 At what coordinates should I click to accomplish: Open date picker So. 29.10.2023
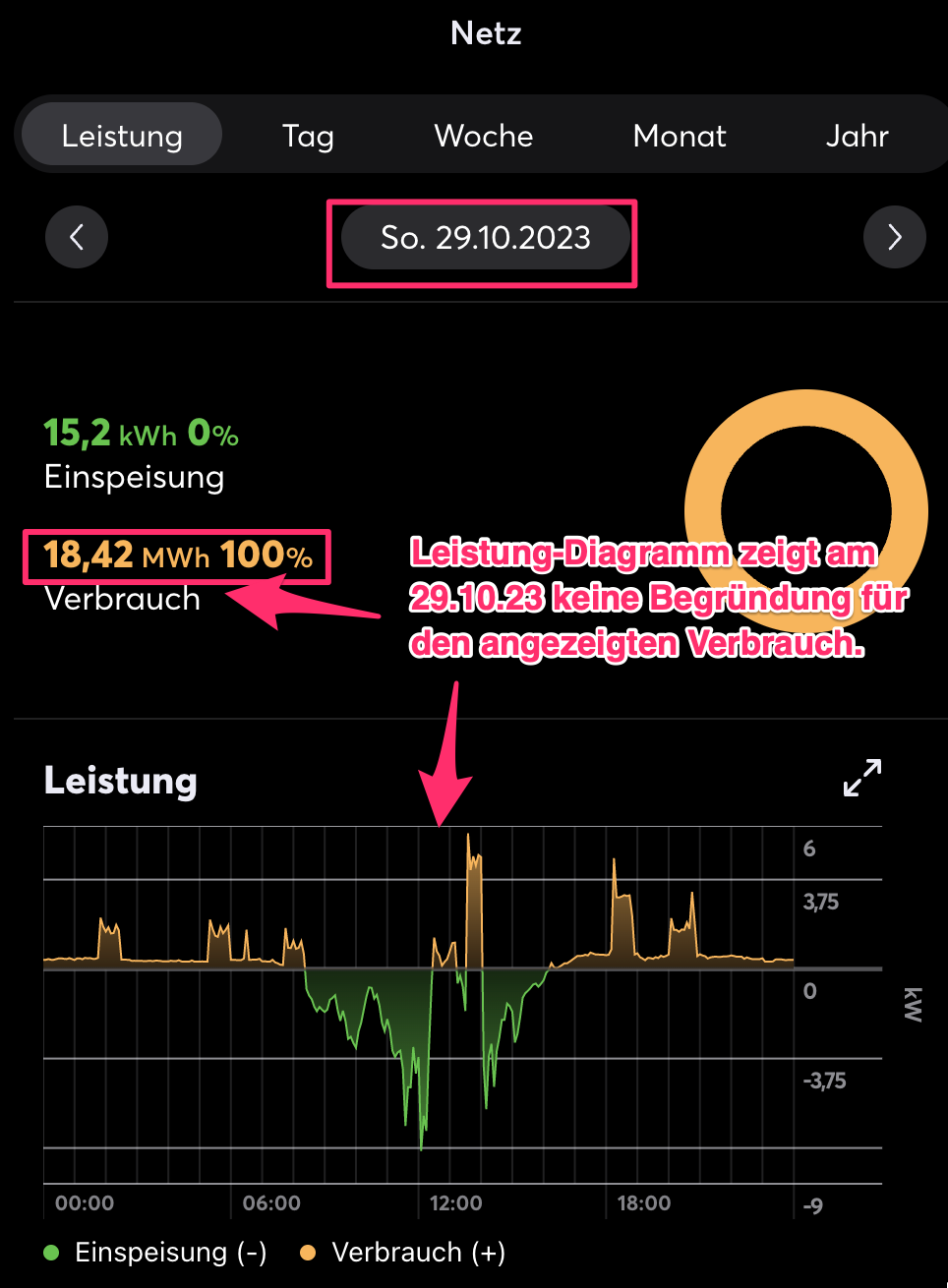(x=485, y=238)
